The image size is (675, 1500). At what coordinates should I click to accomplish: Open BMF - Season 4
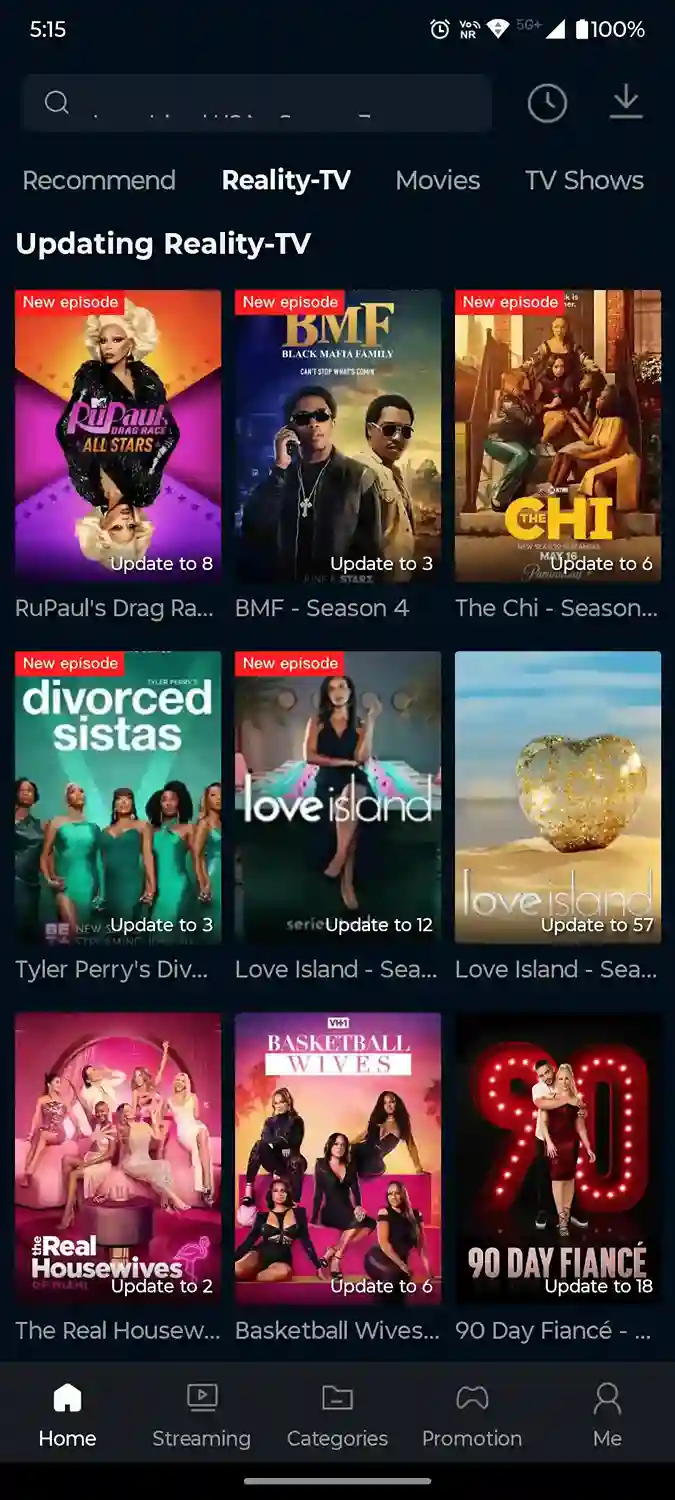coord(338,436)
